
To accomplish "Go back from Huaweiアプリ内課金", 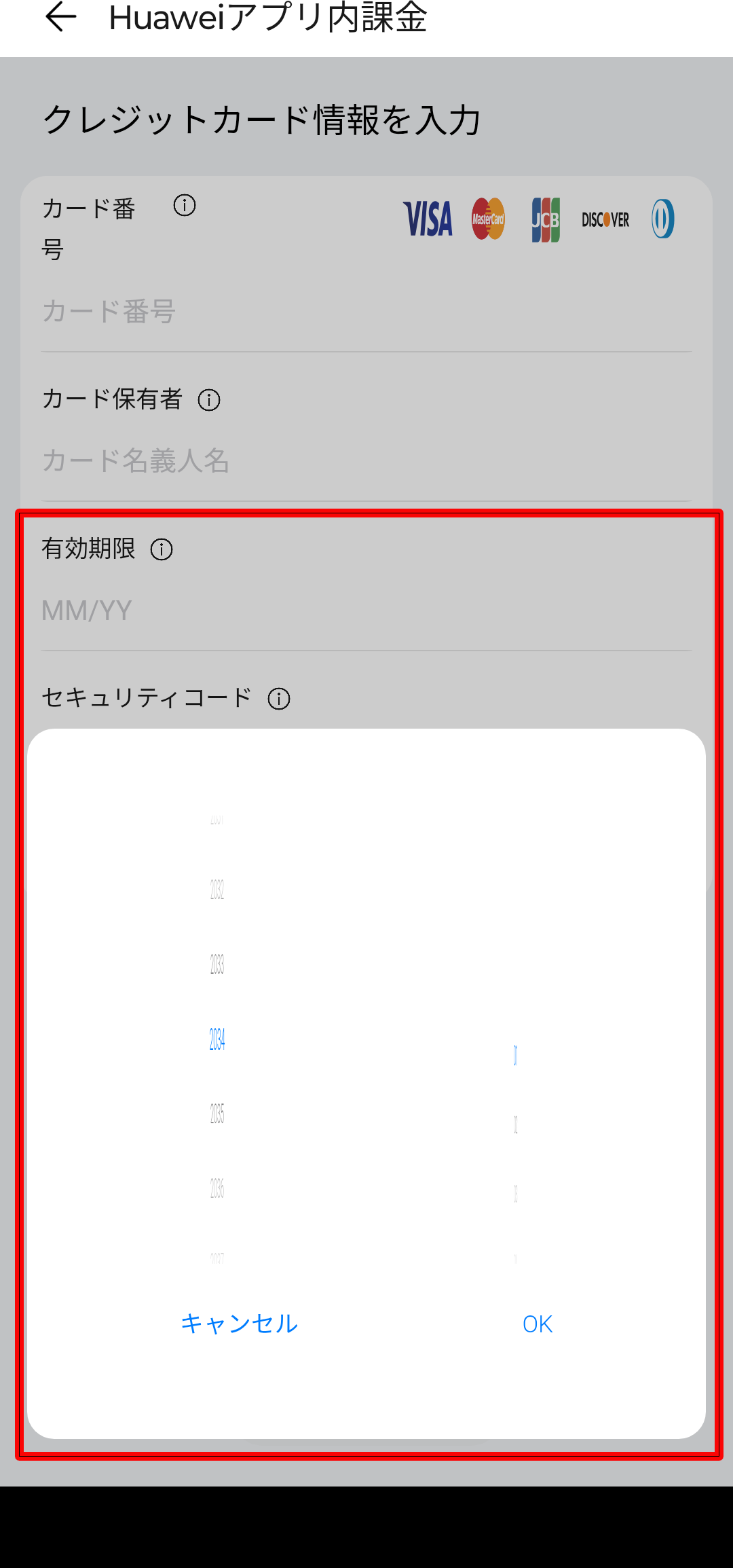I will tap(60, 17).
